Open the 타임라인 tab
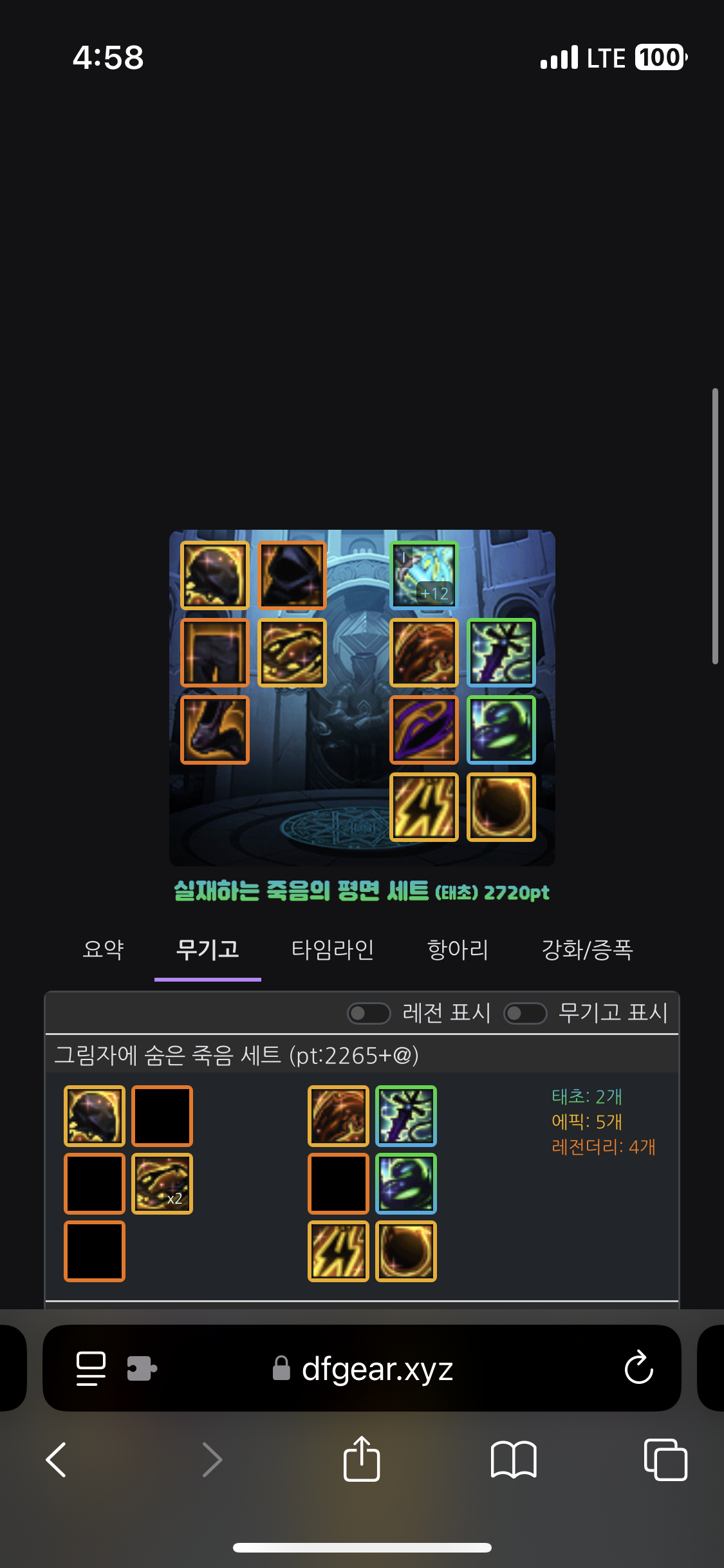Viewport: 724px width, 1568px height. (332, 949)
